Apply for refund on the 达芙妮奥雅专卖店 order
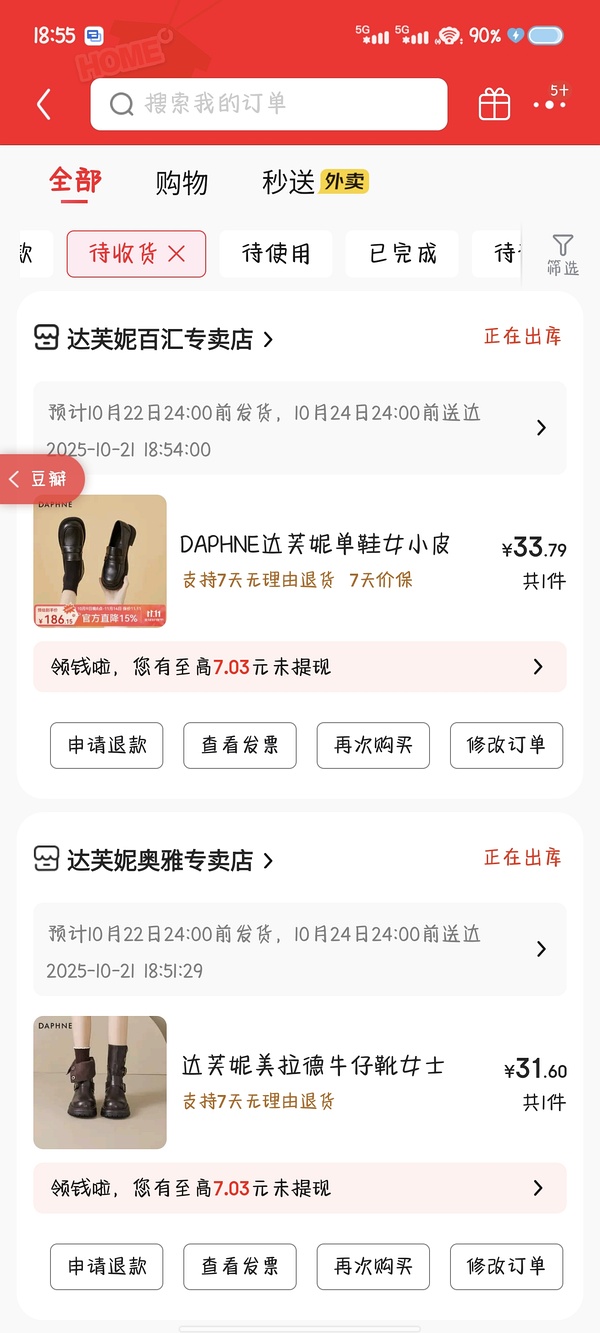The width and height of the screenshot is (600, 1333). [107, 1266]
